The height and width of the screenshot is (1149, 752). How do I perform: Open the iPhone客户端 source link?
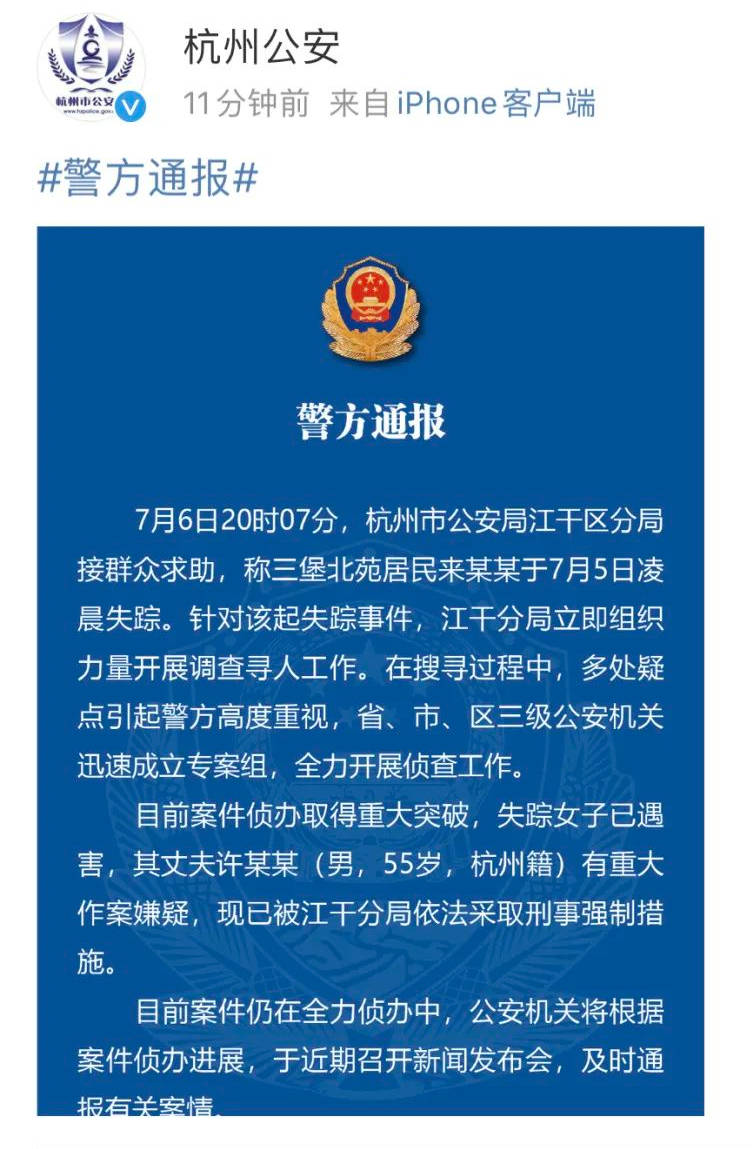point(496,103)
